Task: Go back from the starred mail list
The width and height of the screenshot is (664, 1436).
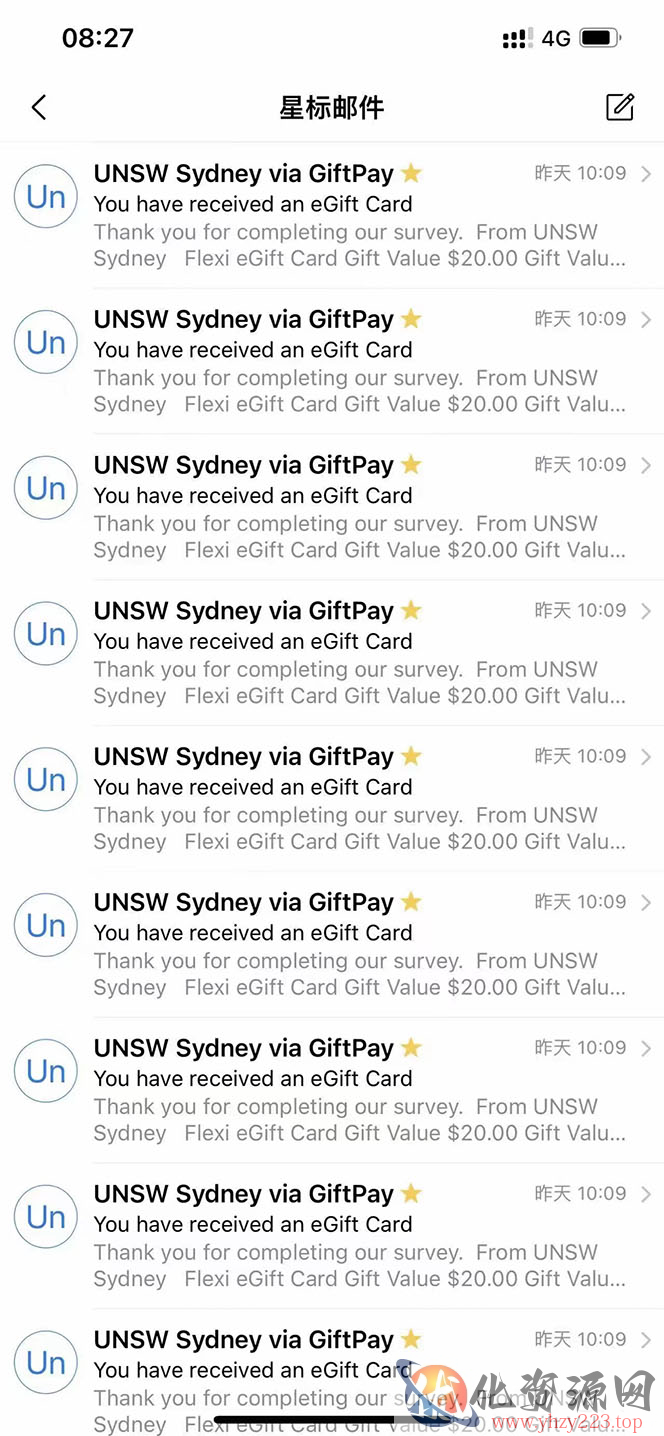Action: (39, 107)
